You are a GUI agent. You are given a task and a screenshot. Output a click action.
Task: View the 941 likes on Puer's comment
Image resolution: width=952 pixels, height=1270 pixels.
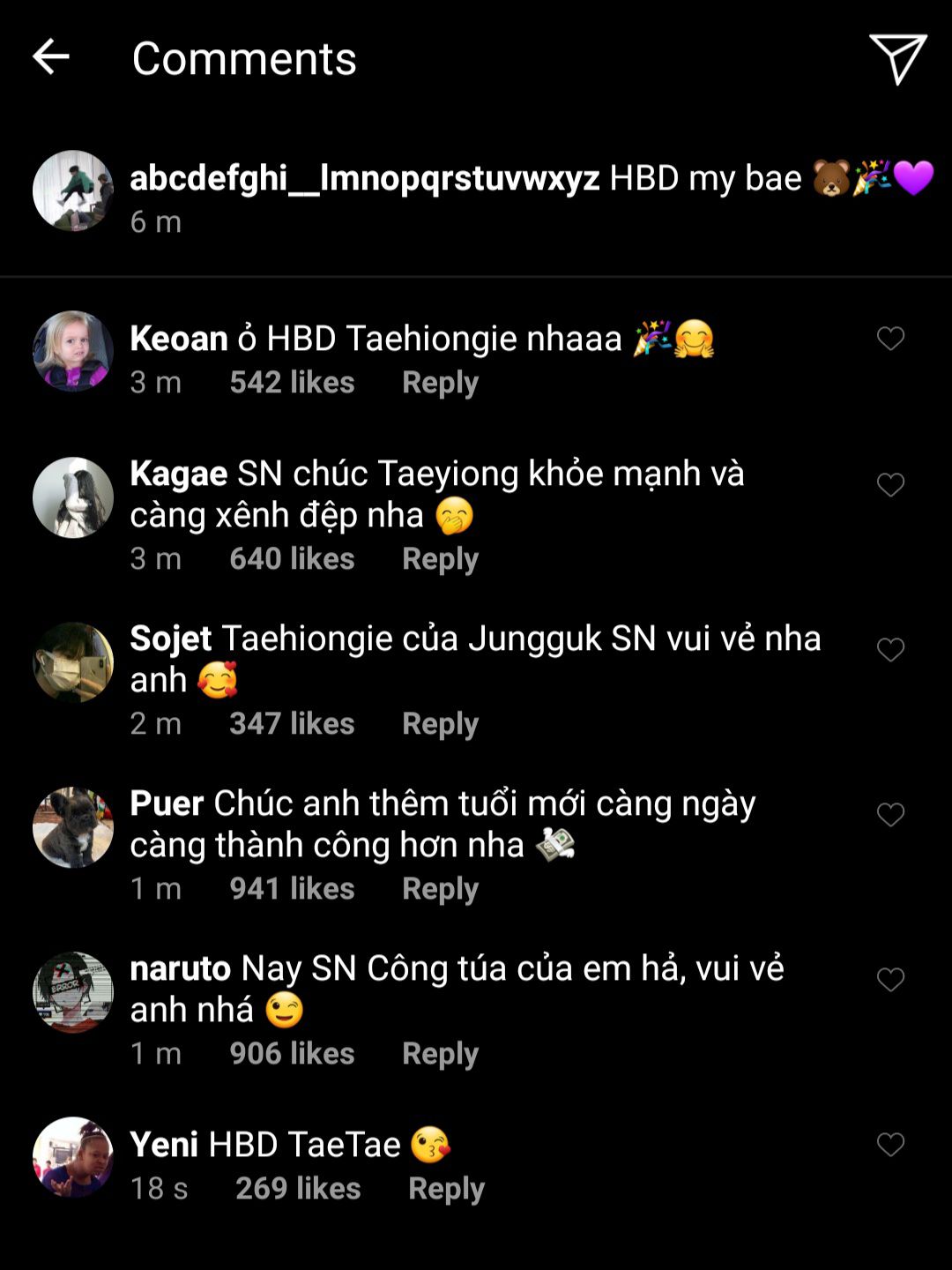(292, 889)
